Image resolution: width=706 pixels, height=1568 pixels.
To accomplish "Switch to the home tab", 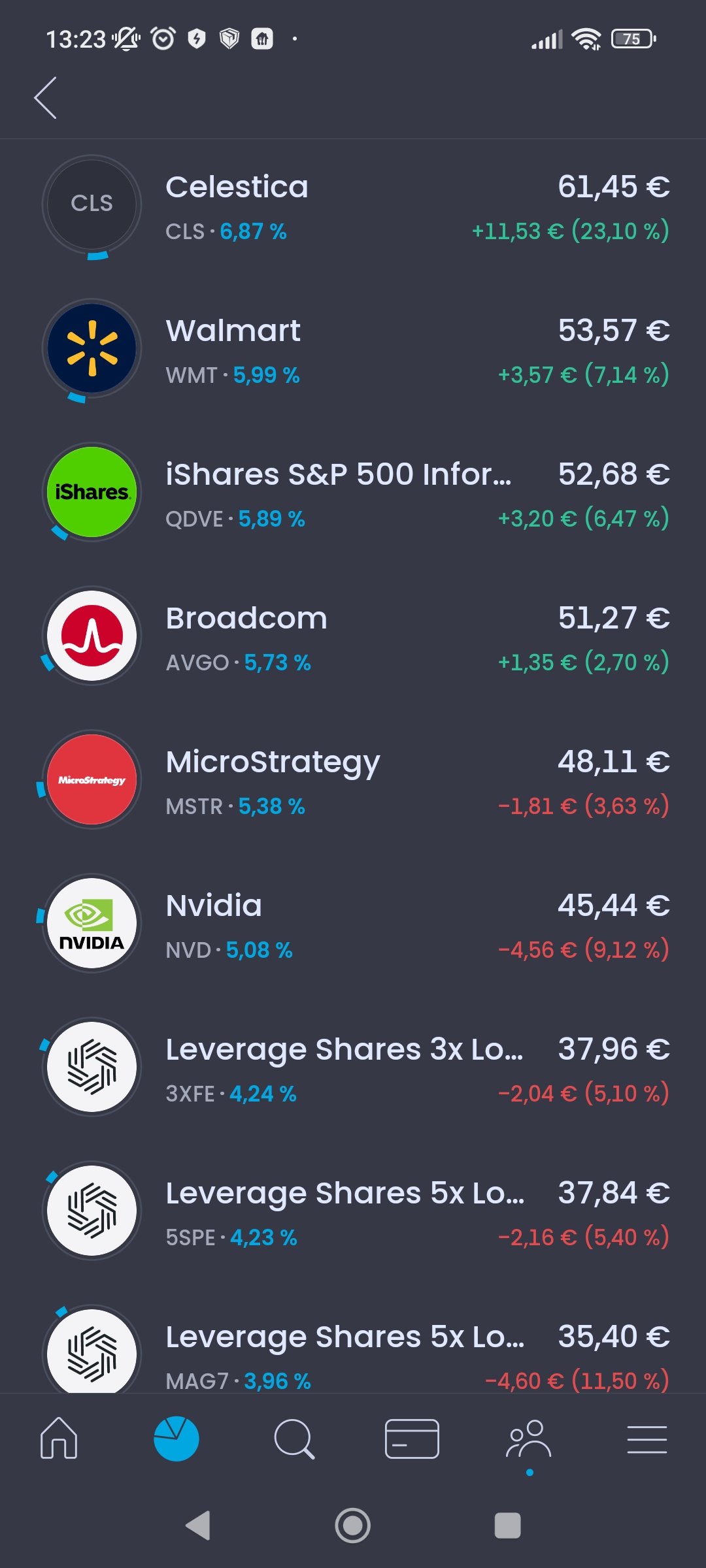I will coord(59,1438).
